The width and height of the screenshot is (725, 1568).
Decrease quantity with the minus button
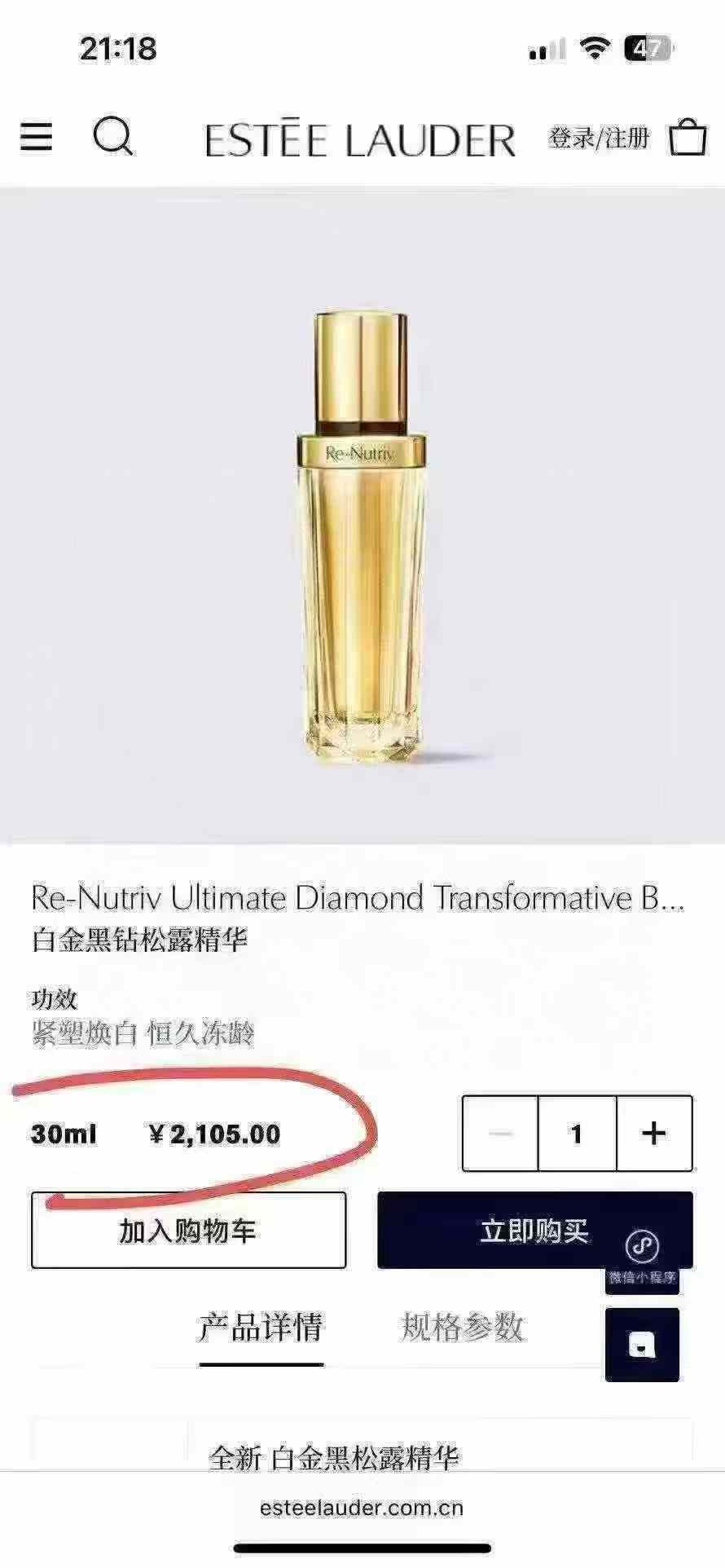pyautogui.click(x=500, y=1134)
